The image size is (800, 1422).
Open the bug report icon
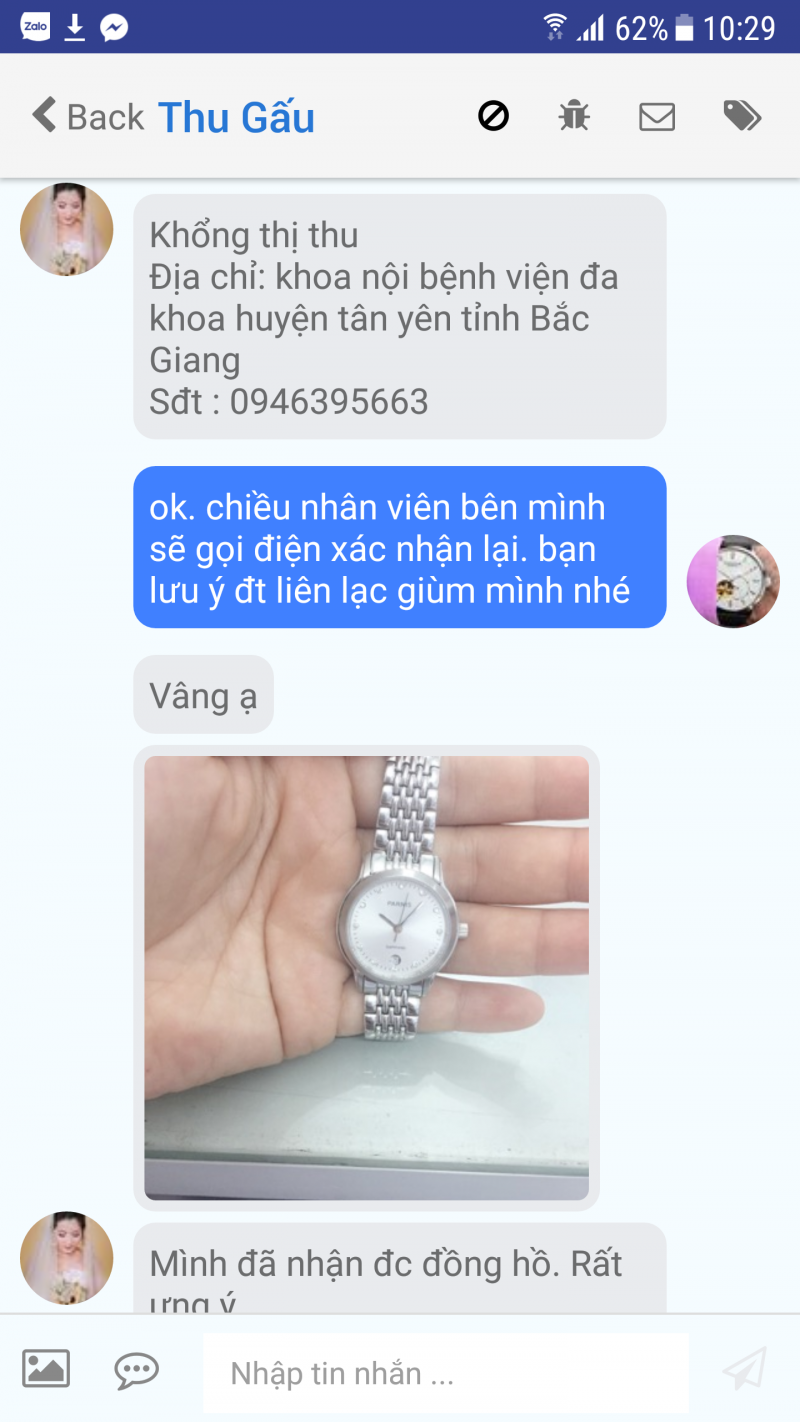[x=574, y=117]
